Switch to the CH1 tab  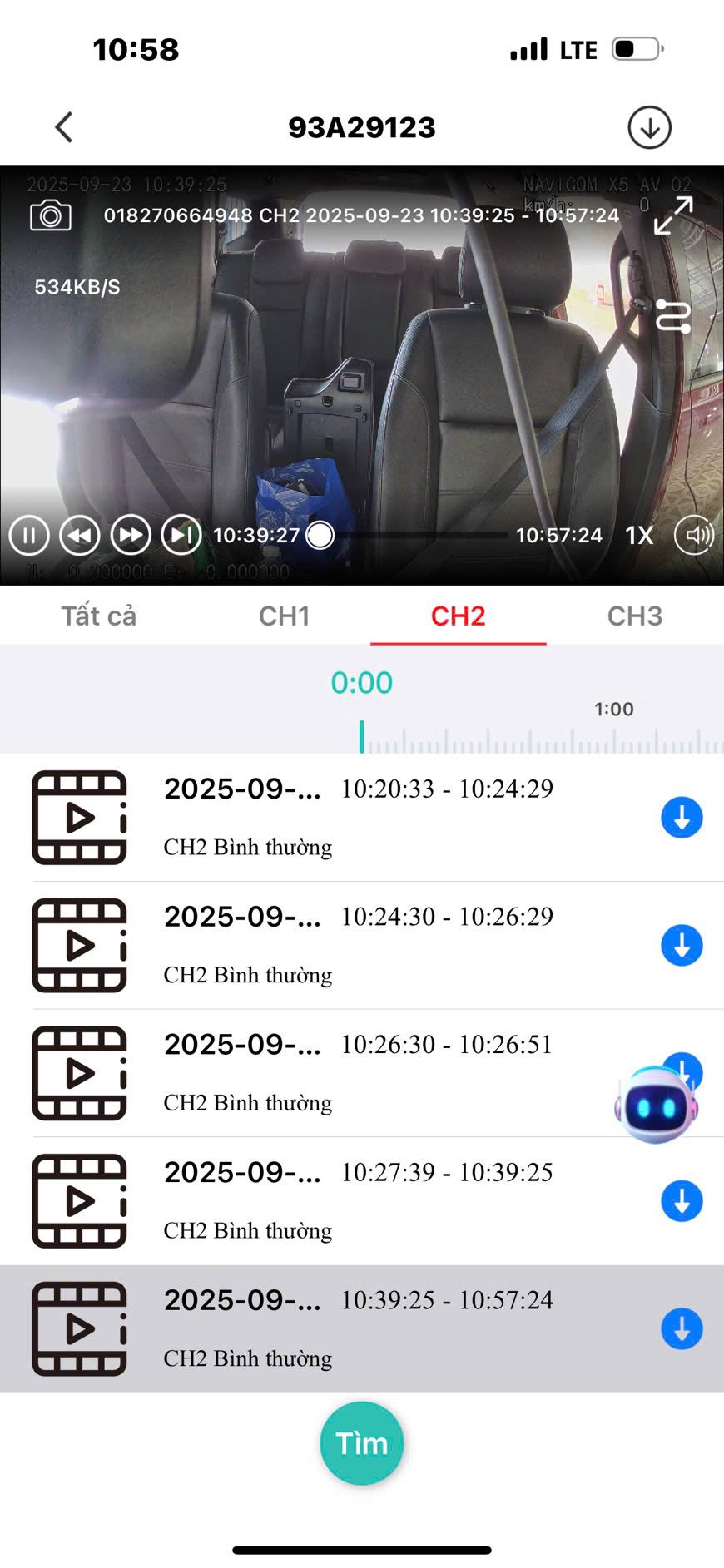[284, 616]
